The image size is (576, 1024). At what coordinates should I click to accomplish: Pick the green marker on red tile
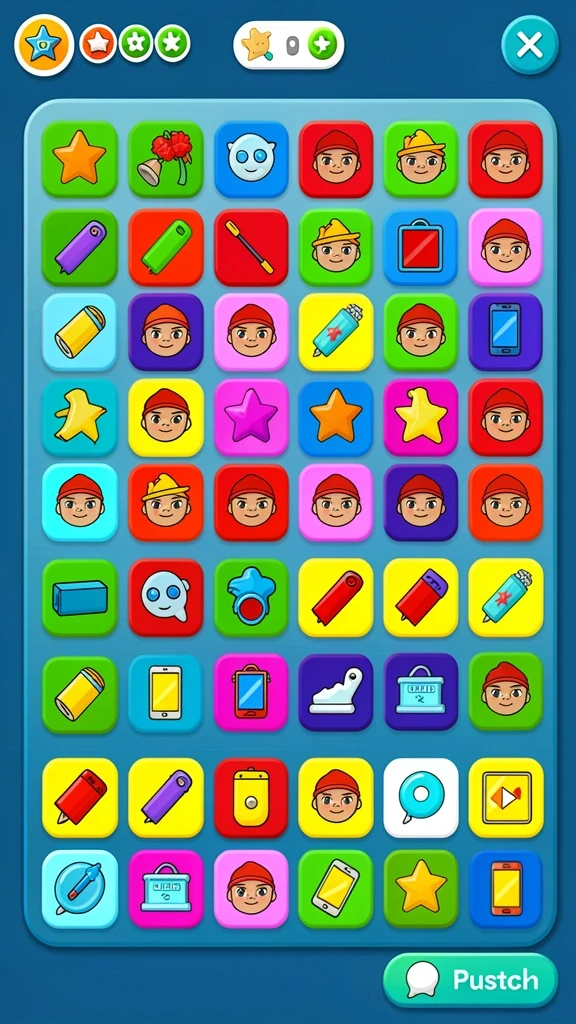[x=166, y=247]
